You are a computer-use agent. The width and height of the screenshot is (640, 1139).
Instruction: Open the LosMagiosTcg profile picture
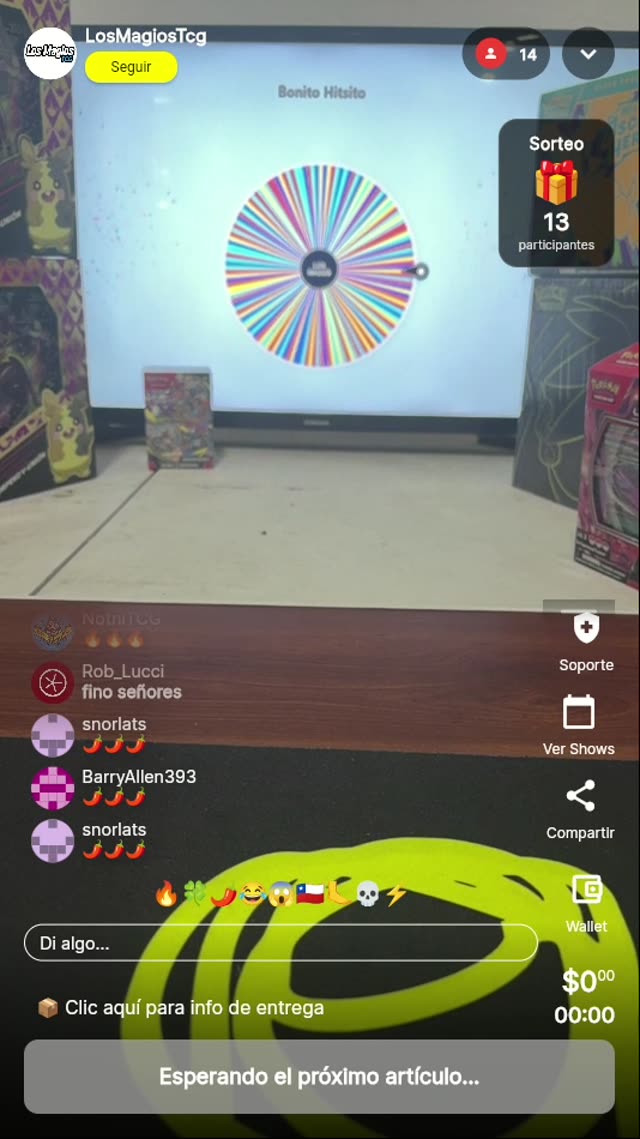49,53
